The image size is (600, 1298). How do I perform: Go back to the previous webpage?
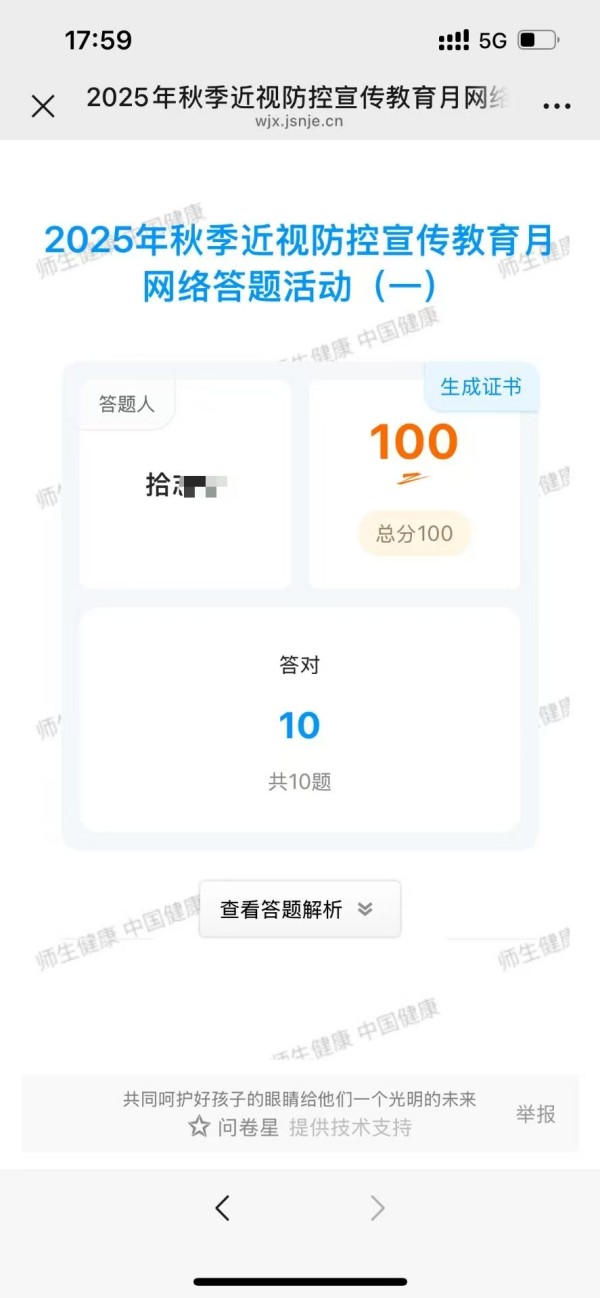pos(222,1208)
